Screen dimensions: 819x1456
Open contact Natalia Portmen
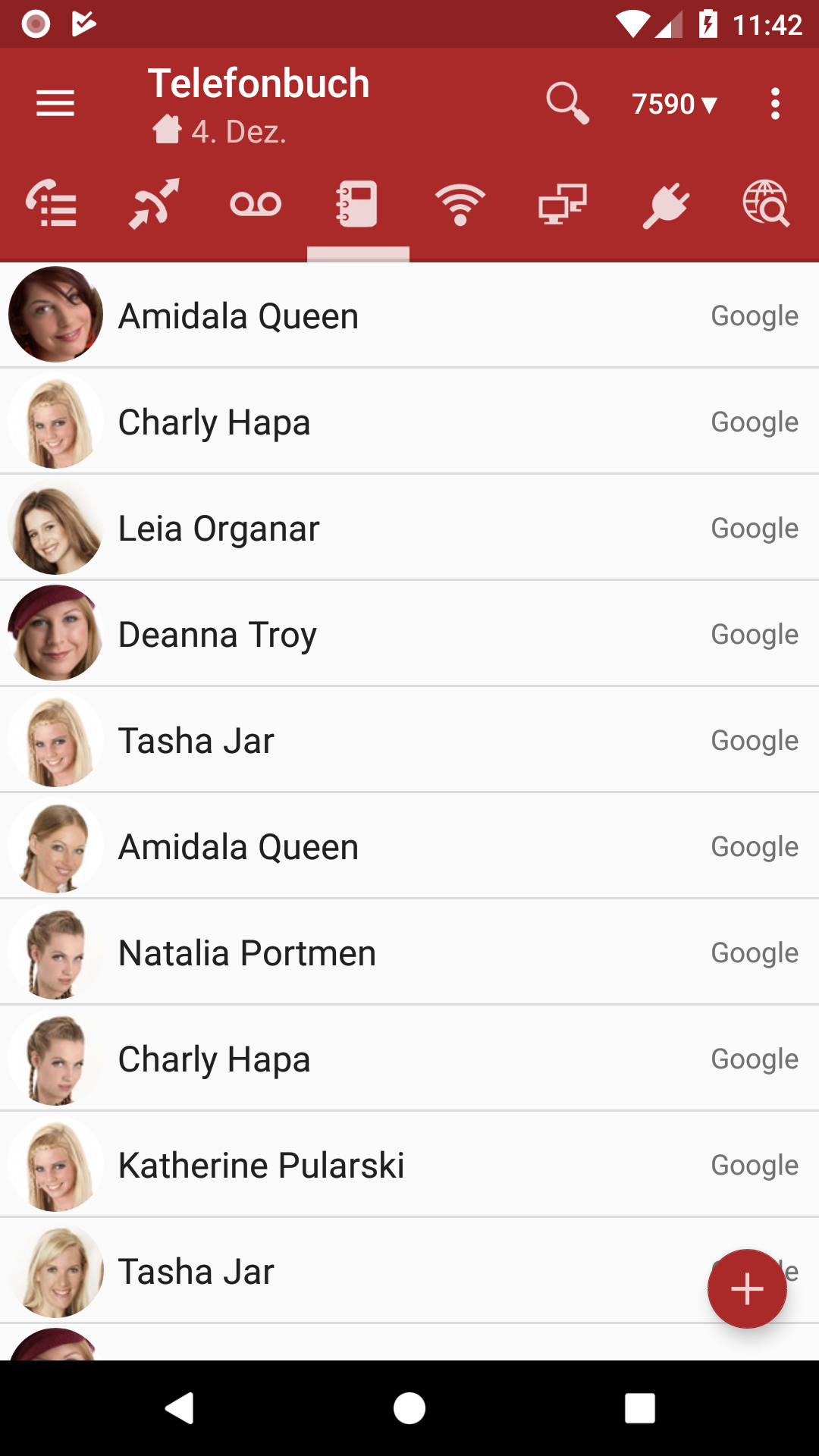[409, 953]
